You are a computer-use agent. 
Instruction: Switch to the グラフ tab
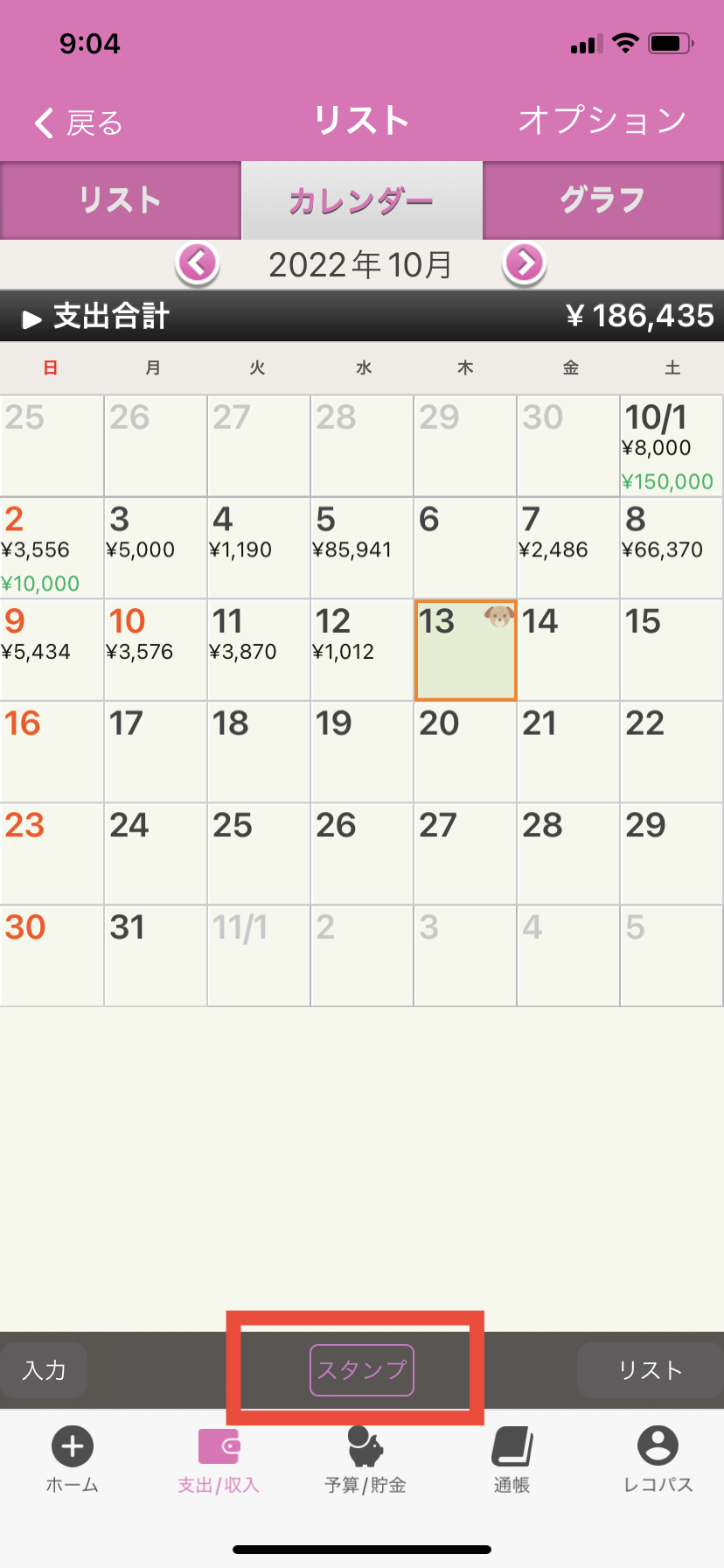pos(602,200)
